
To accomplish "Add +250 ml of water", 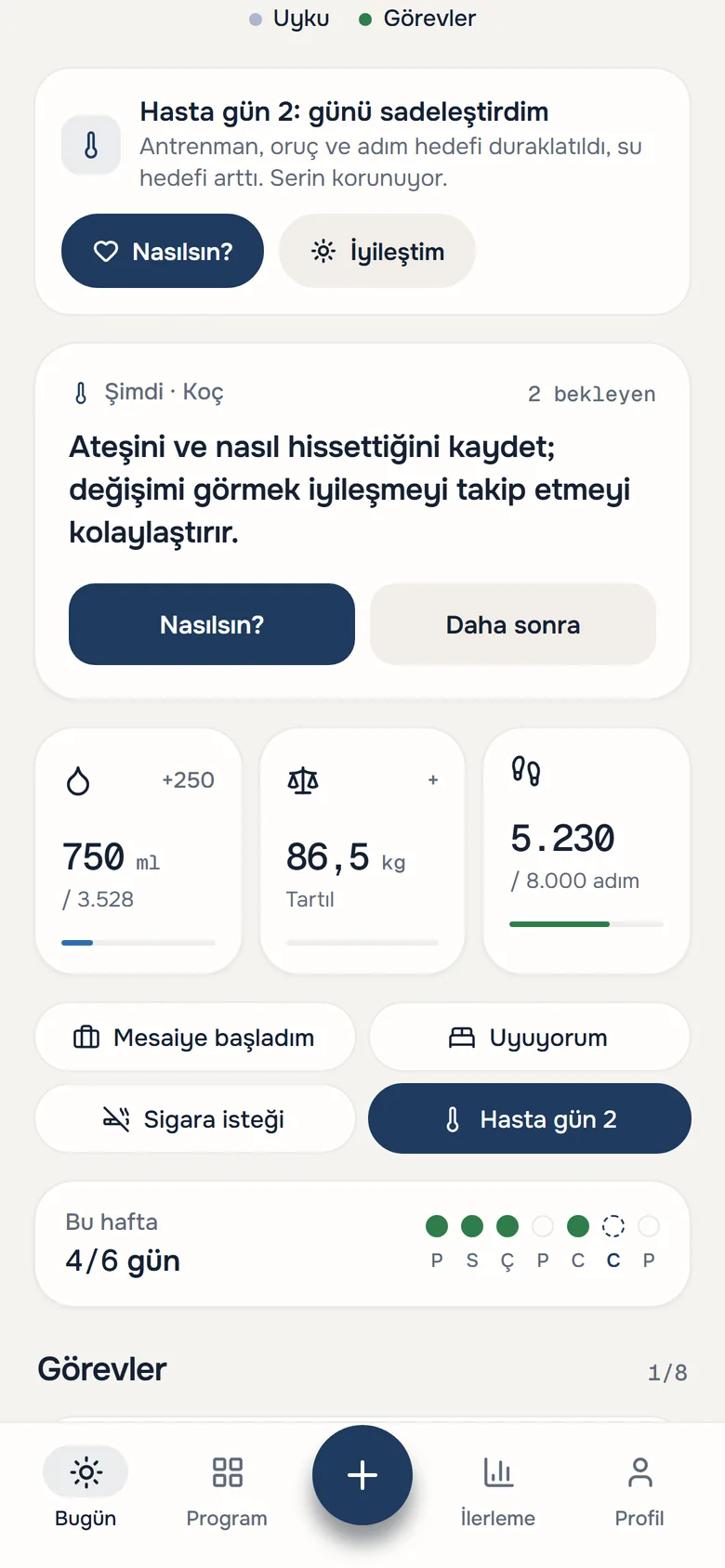I will click(188, 780).
